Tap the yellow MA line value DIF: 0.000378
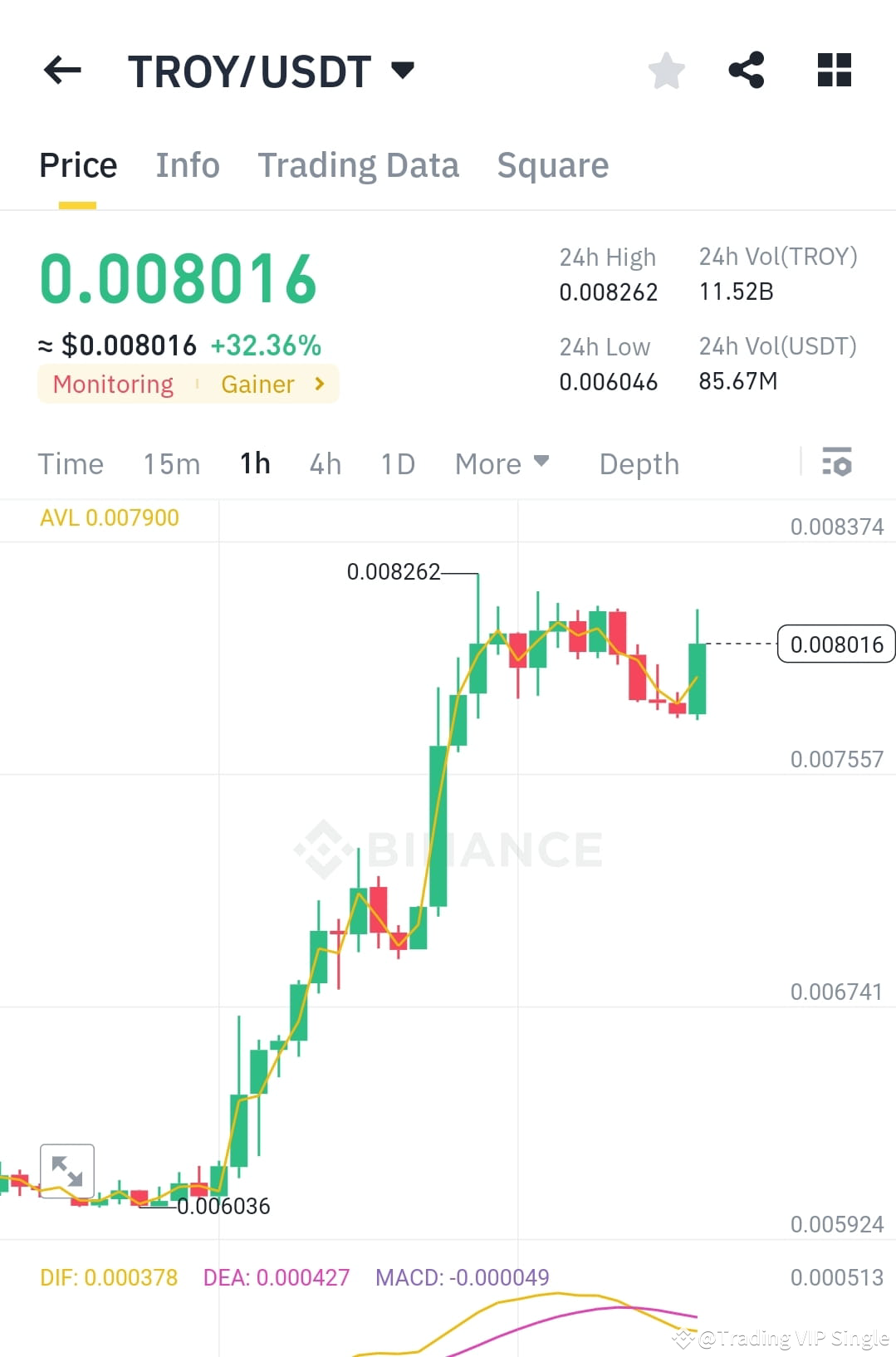The width and height of the screenshot is (896, 1357). coord(110,1276)
